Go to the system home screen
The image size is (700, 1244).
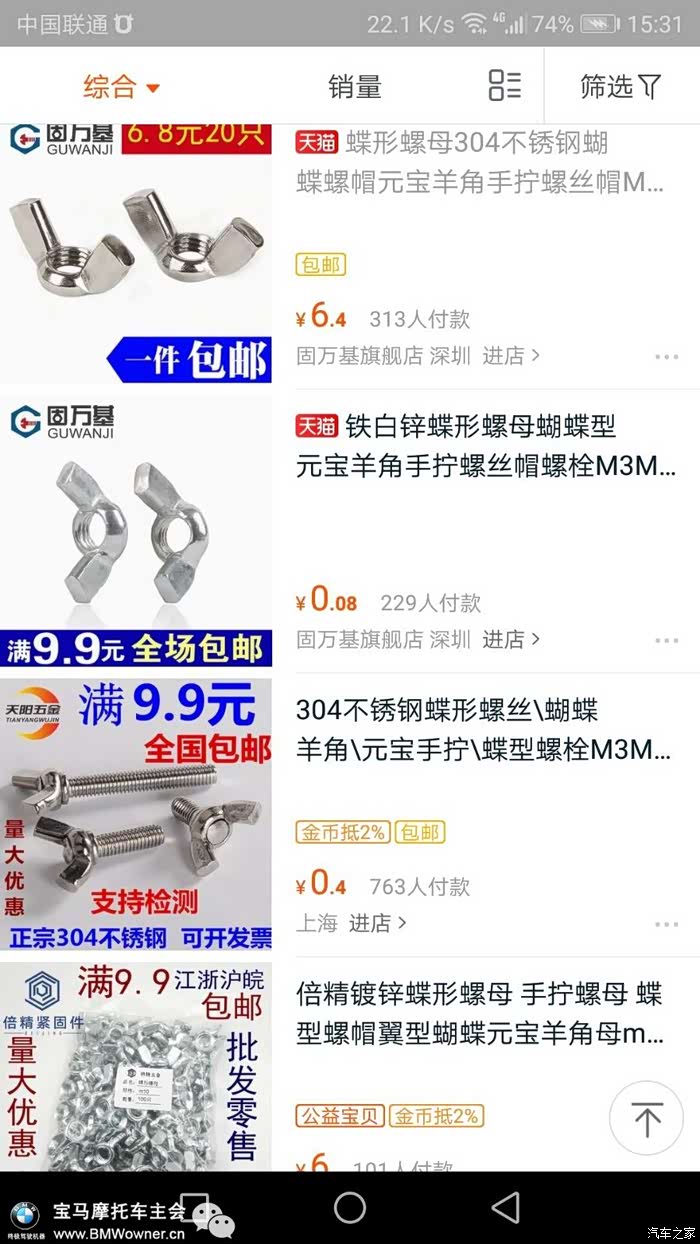(350, 1208)
